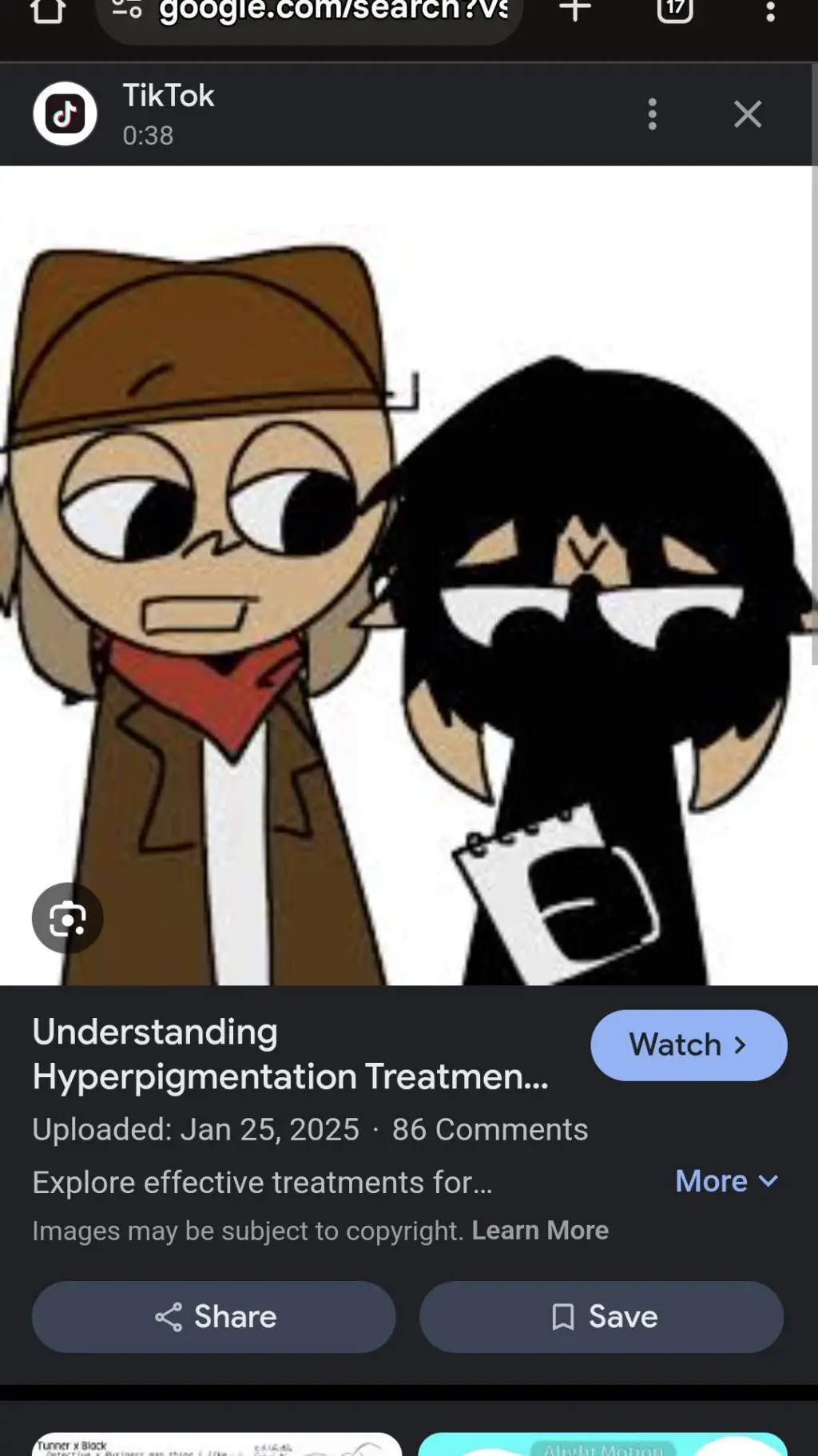The height and width of the screenshot is (1456, 818).
Task: Open the tab switcher showing 17 tabs
Action: click(675, 10)
